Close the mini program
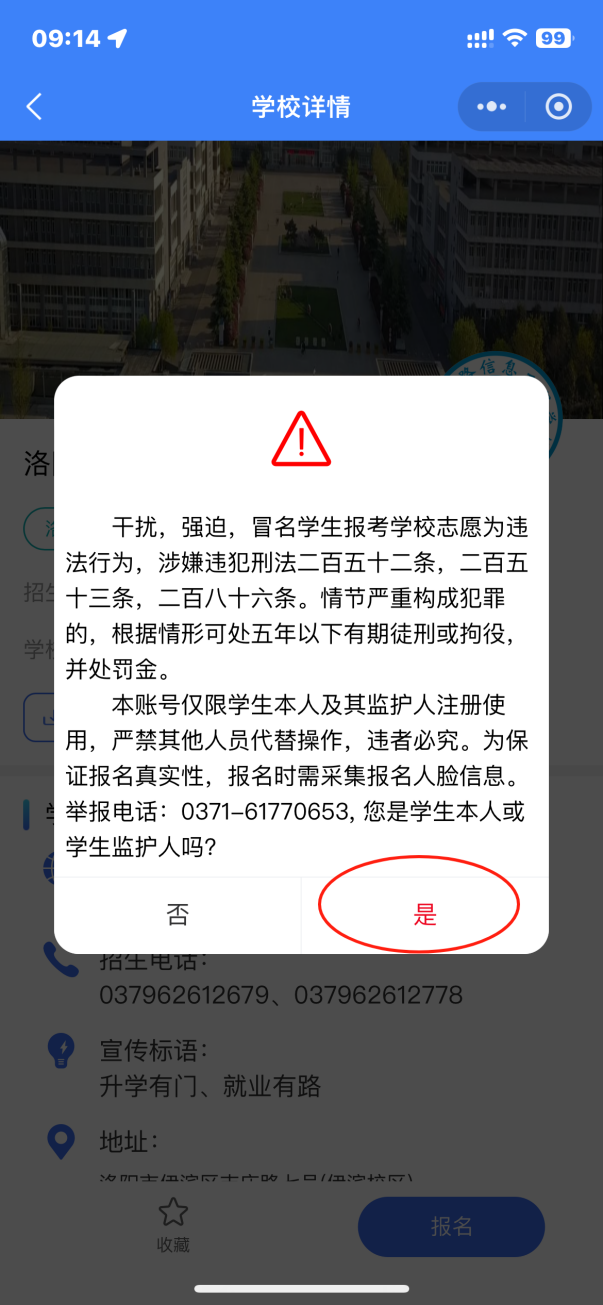This screenshot has width=603, height=1305. pos(558,107)
